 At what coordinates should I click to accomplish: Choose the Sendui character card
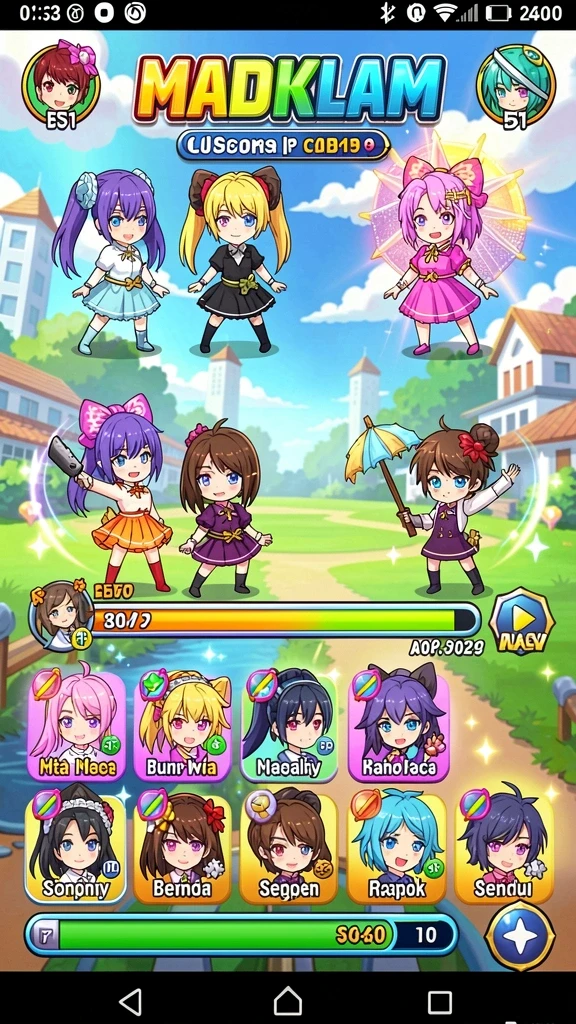click(504, 847)
